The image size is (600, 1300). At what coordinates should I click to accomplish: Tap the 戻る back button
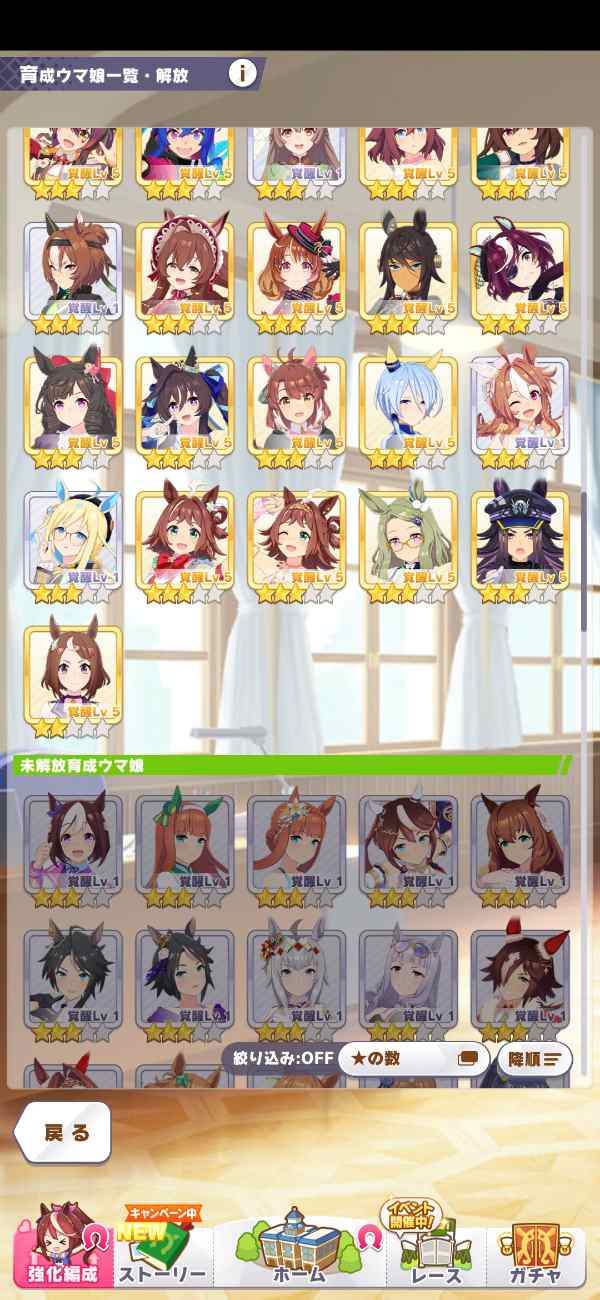pos(63,1132)
